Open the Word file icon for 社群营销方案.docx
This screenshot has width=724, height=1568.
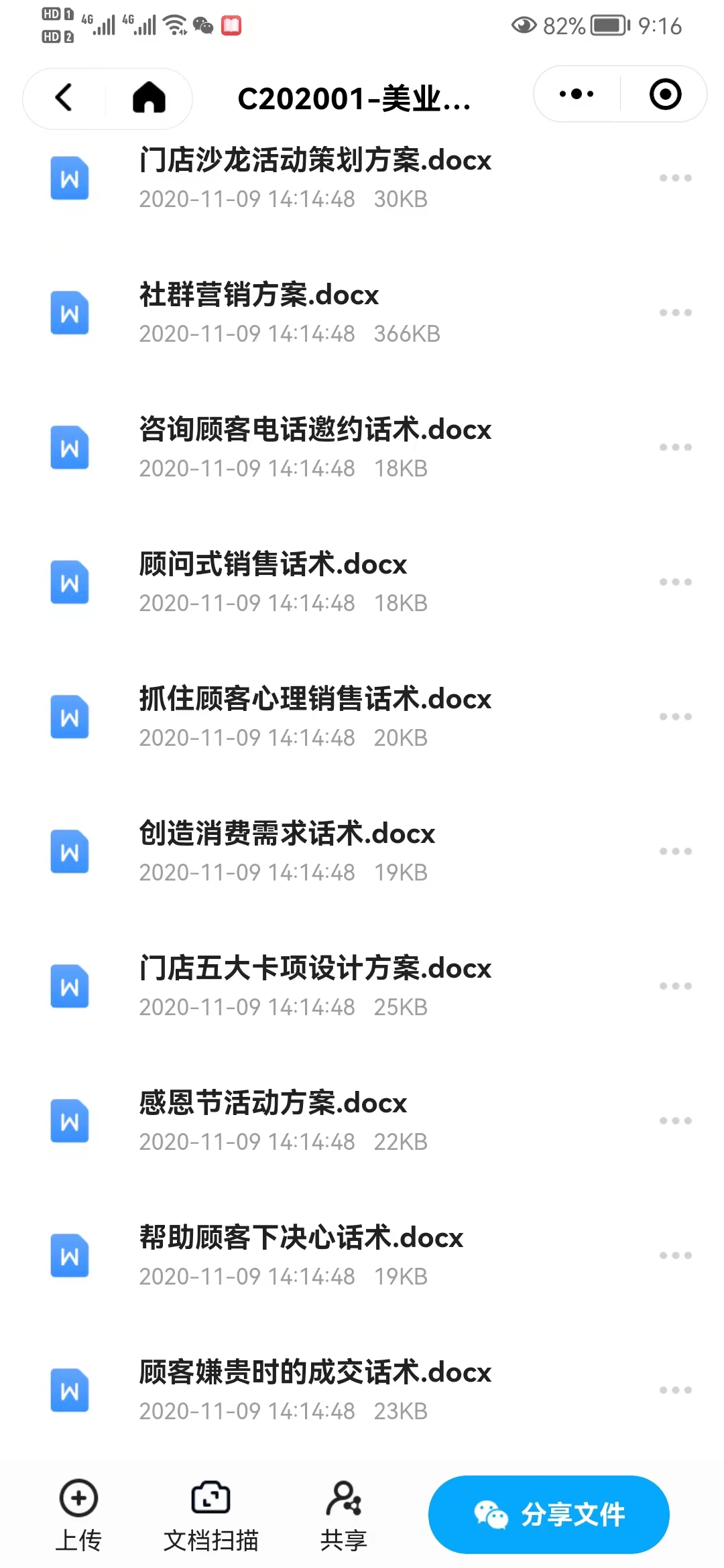pos(69,314)
